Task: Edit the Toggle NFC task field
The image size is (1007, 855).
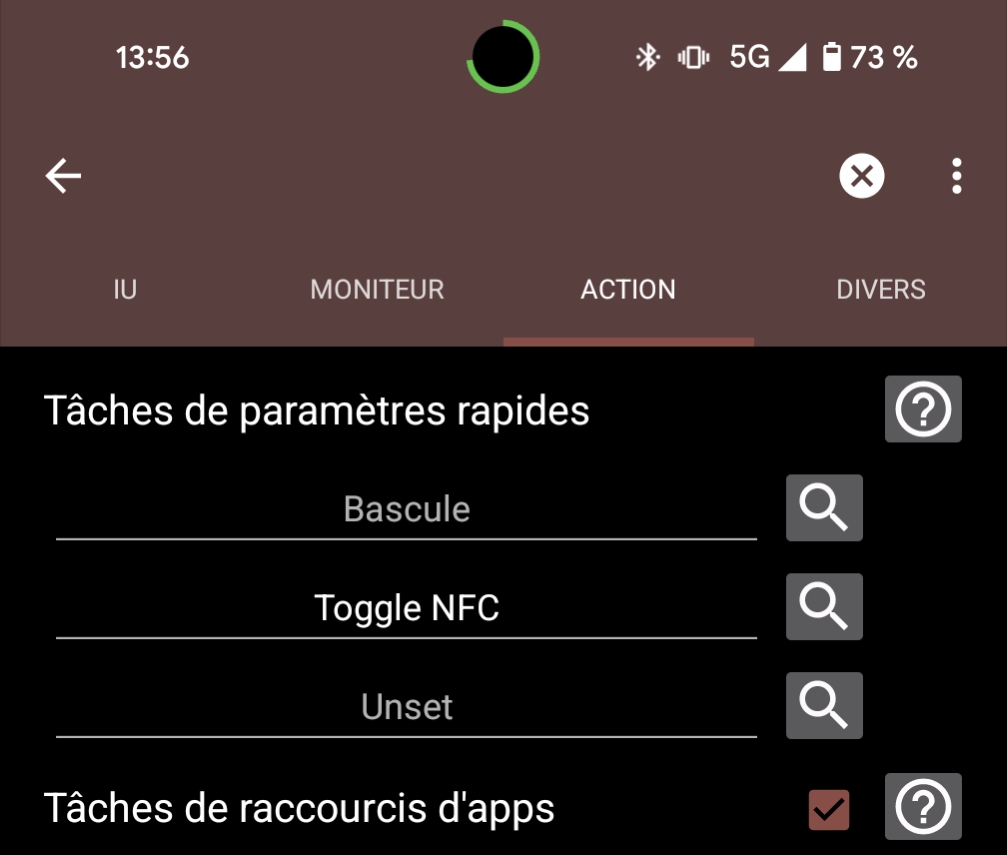Action: click(406, 607)
